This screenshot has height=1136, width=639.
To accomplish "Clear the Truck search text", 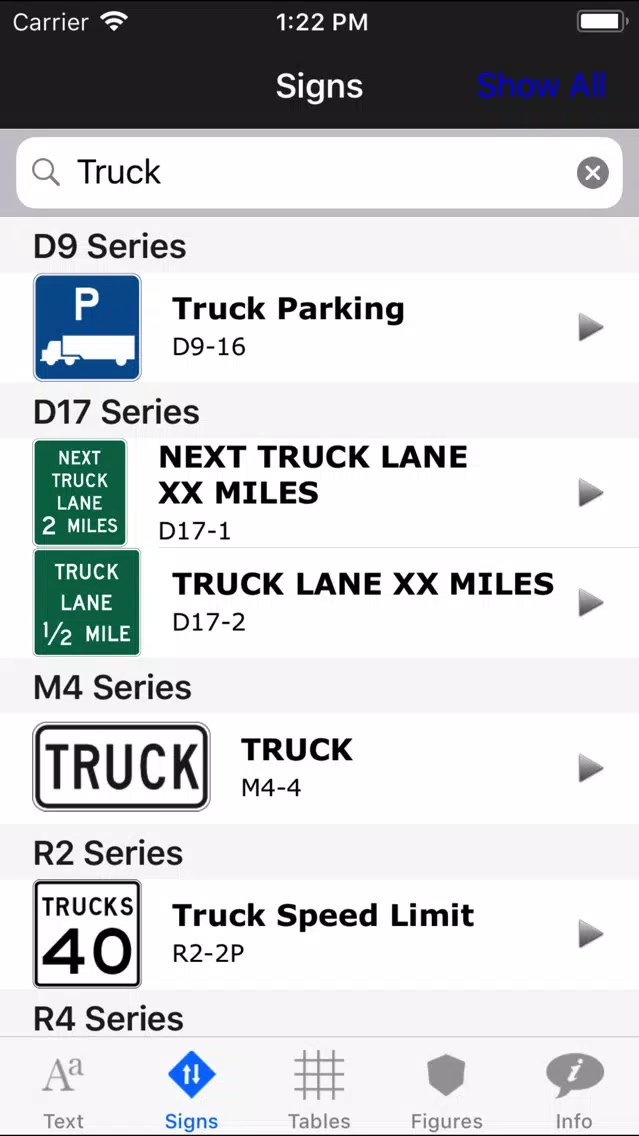I will [x=593, y=173].
